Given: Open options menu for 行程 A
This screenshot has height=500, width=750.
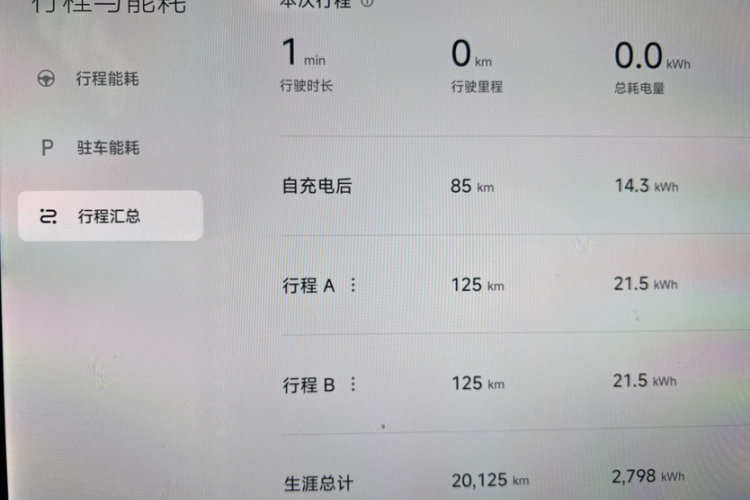Looking at the screenshot, I should coord(352,285).
